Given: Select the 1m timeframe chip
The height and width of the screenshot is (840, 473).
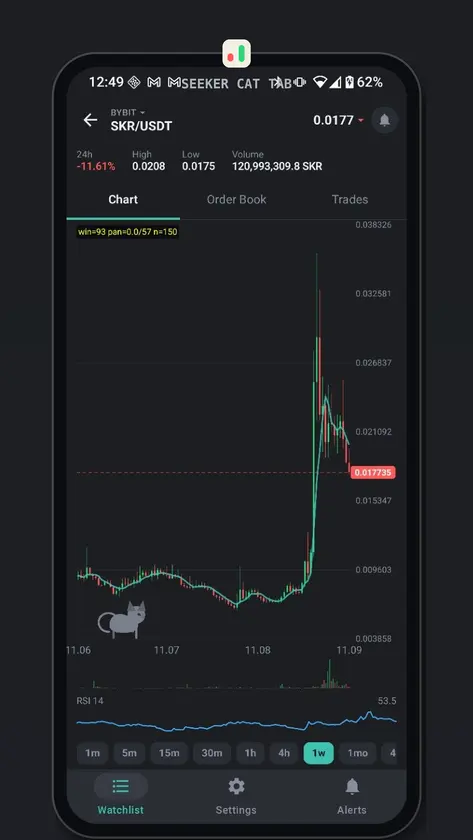Looking at the screenshot, I should 93,753.
